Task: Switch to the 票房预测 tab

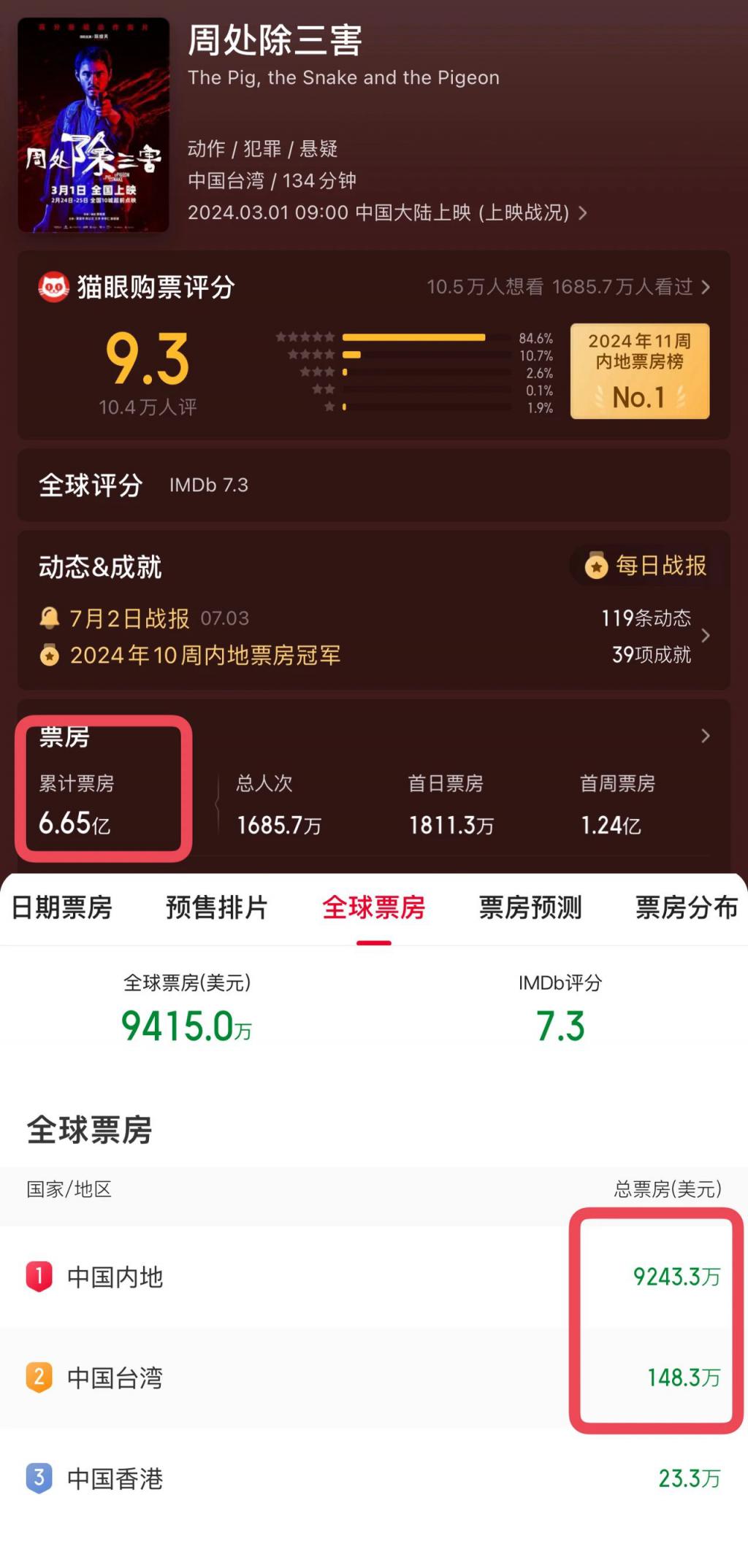Action: coord(530,907)
